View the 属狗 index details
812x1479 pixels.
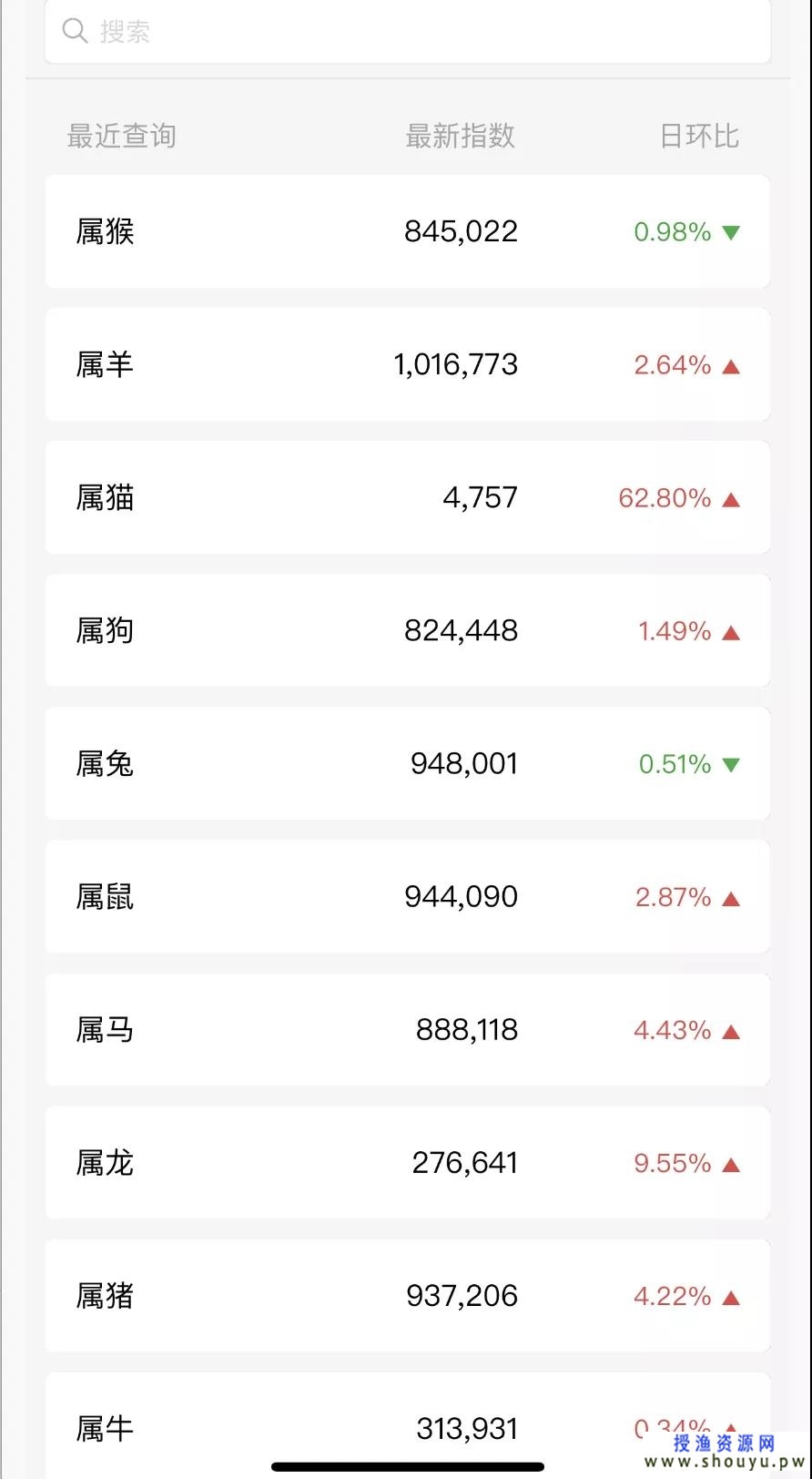tap(407, 630)
